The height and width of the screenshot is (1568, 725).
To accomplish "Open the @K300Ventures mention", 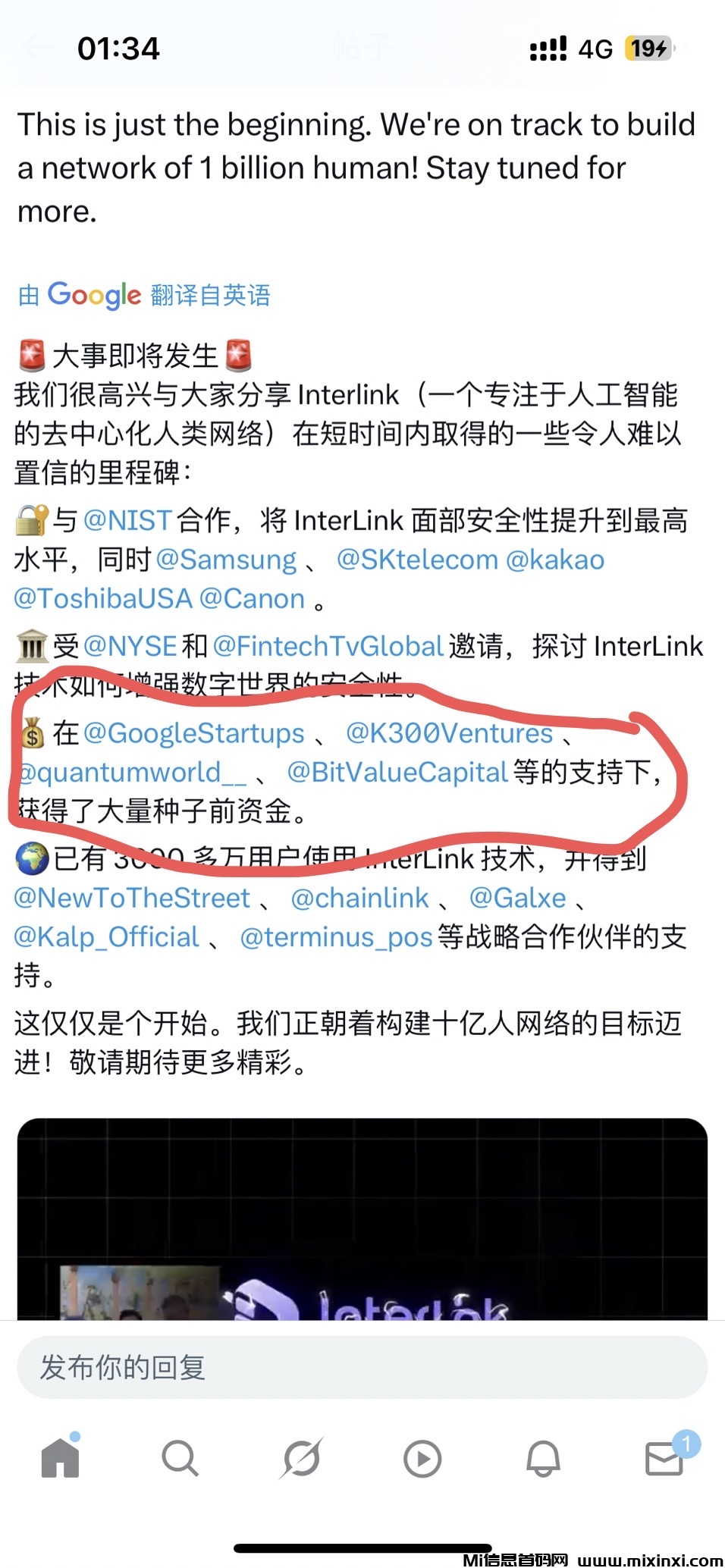I will click(x=449, y=733).
